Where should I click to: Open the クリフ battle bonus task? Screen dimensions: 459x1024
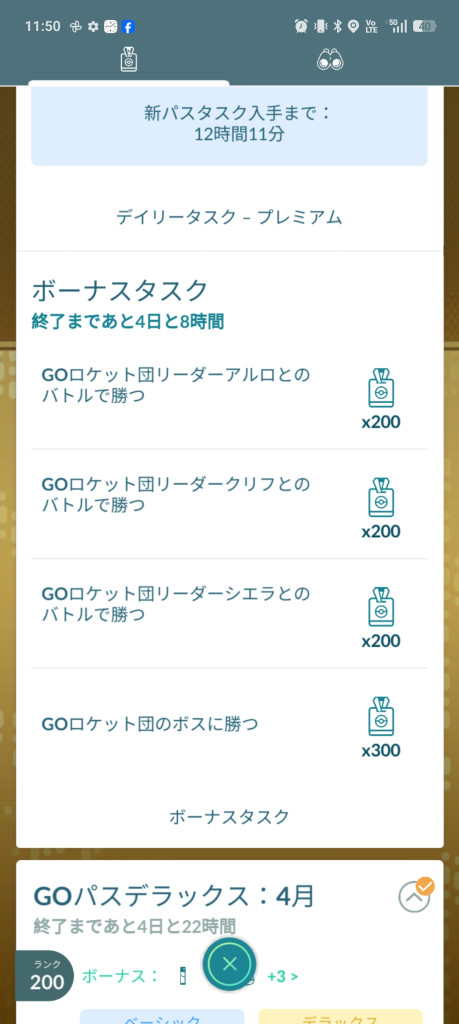click(229, 504)
